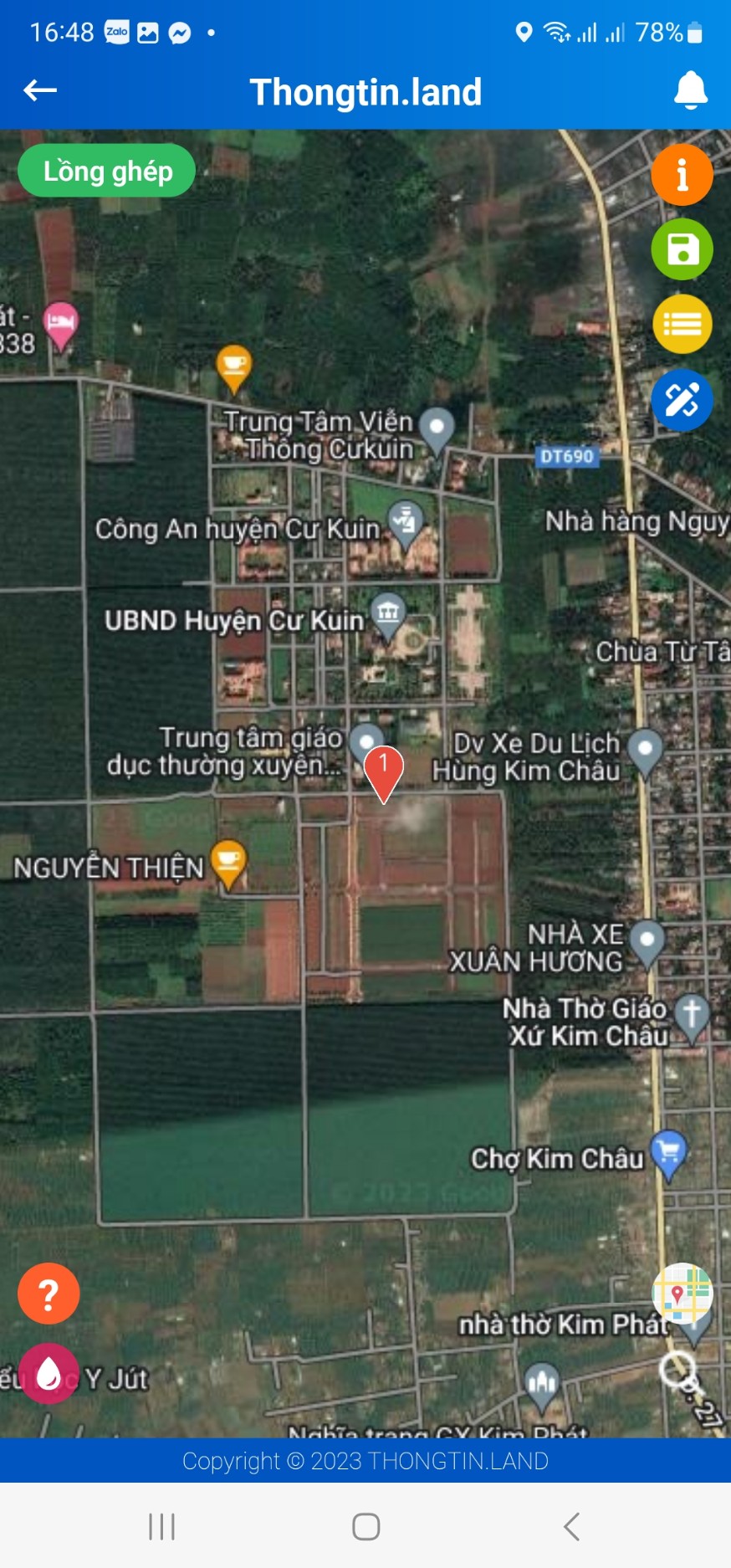The height and width of the screenshot is (1568, 731).
Task: Tap the Lồng ghép overlay button
Action: coord(107,172)
